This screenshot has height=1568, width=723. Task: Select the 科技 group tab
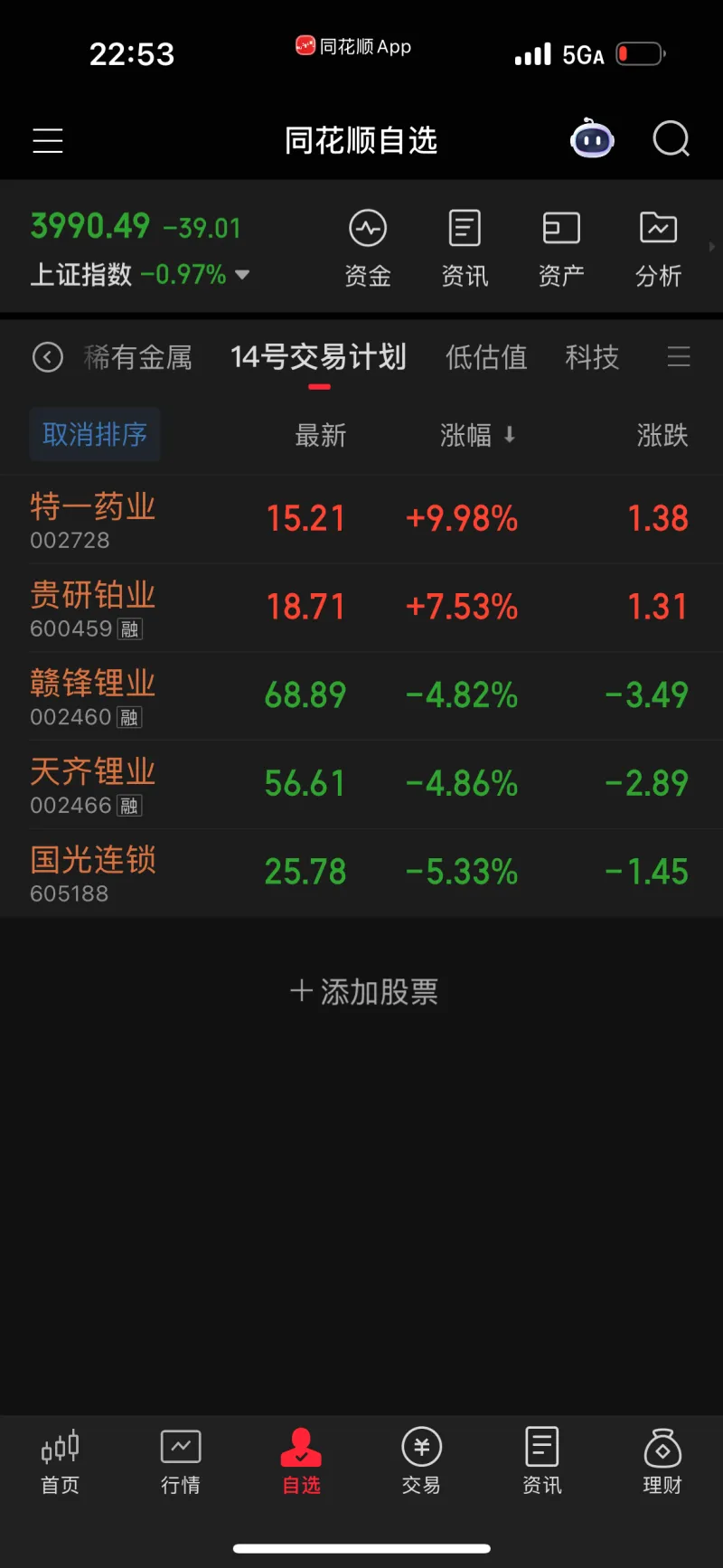(592, 358)
